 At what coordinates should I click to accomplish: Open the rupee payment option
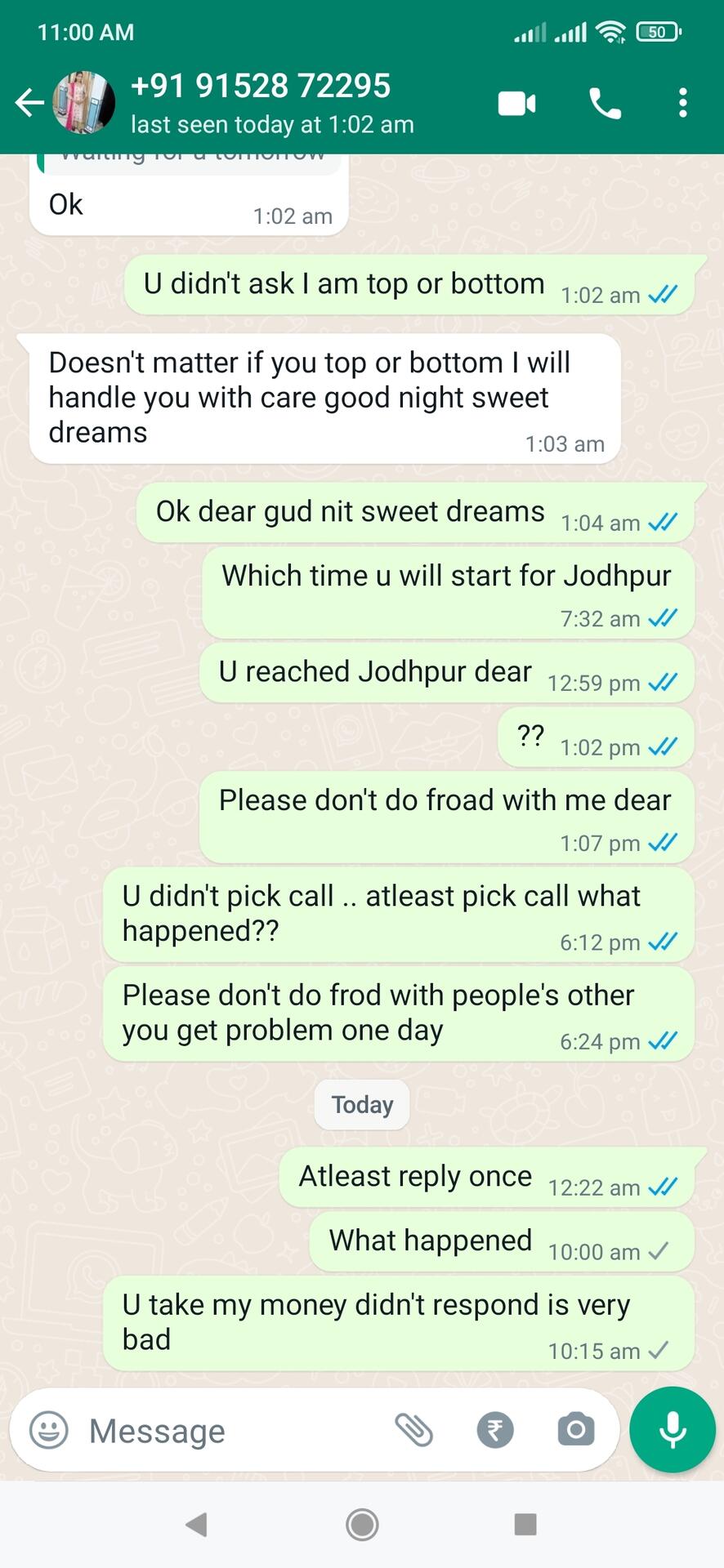[x=495, y=1430]
